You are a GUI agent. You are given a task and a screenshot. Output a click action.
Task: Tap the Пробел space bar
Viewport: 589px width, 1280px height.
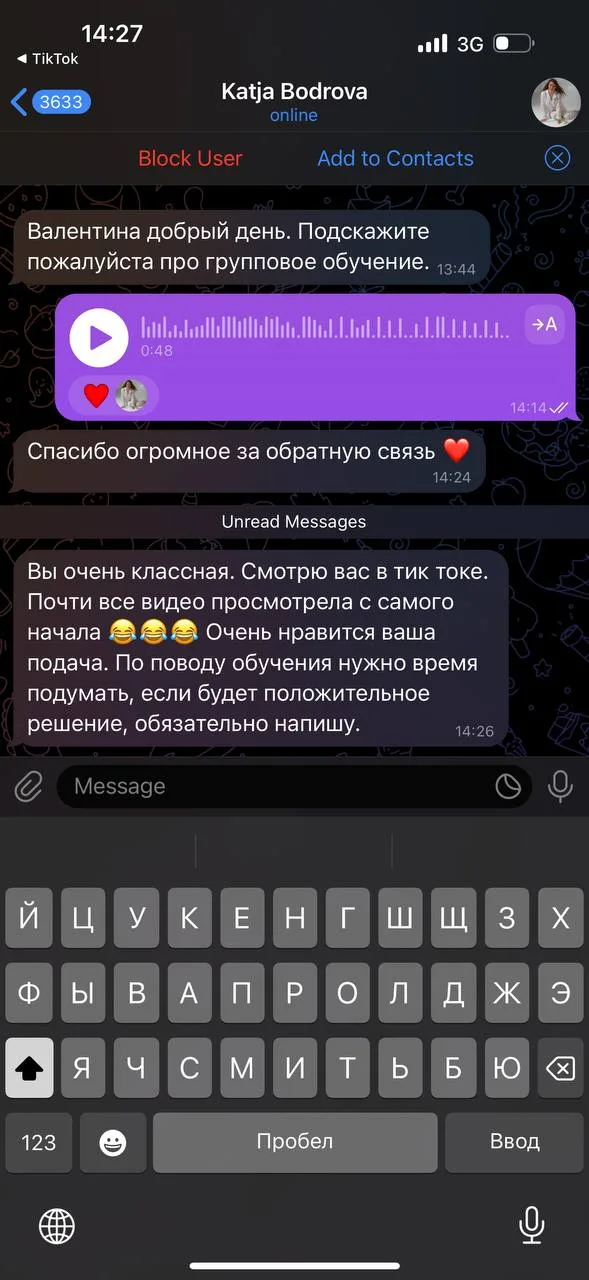tap(295, 1141)
